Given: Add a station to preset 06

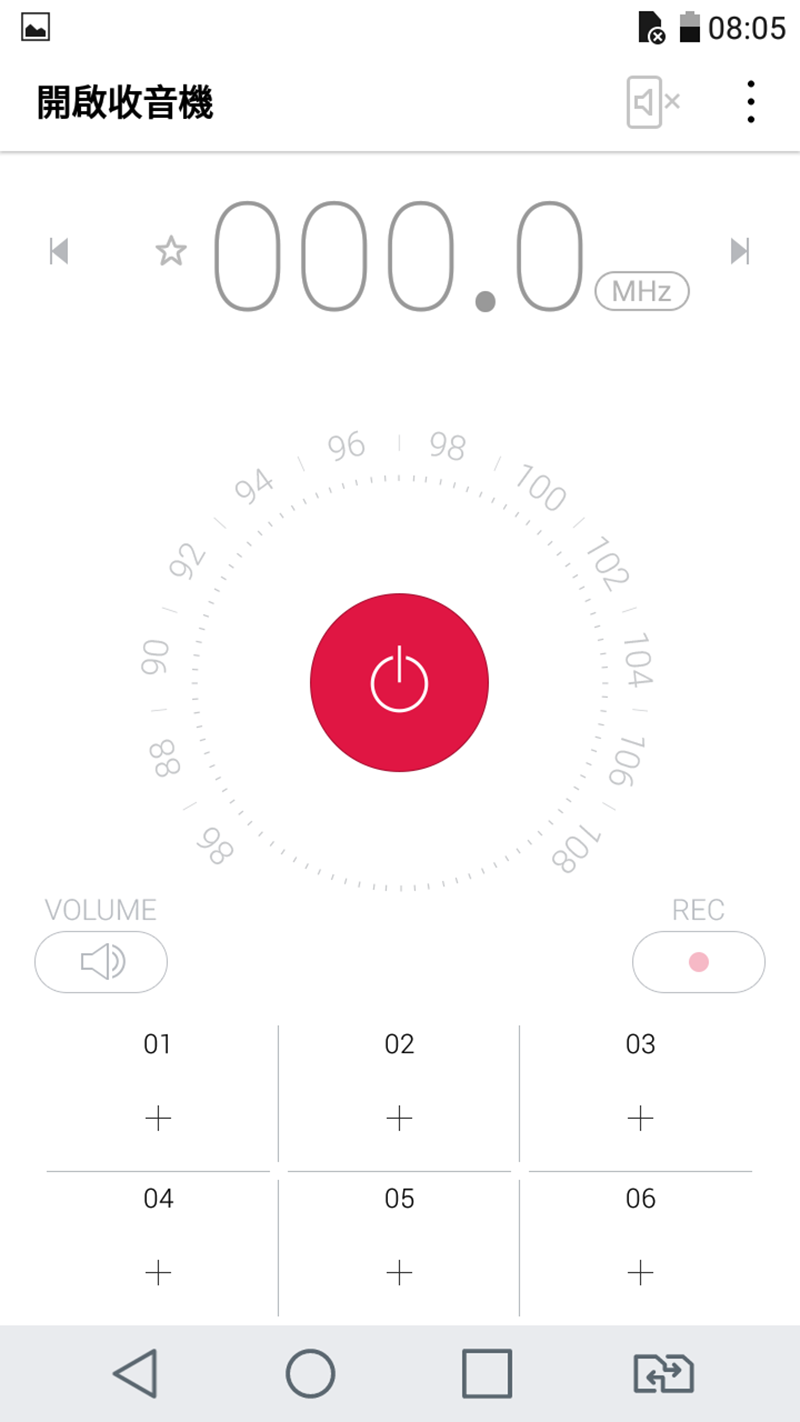Looking at the screenshot, I should 640,1248.
